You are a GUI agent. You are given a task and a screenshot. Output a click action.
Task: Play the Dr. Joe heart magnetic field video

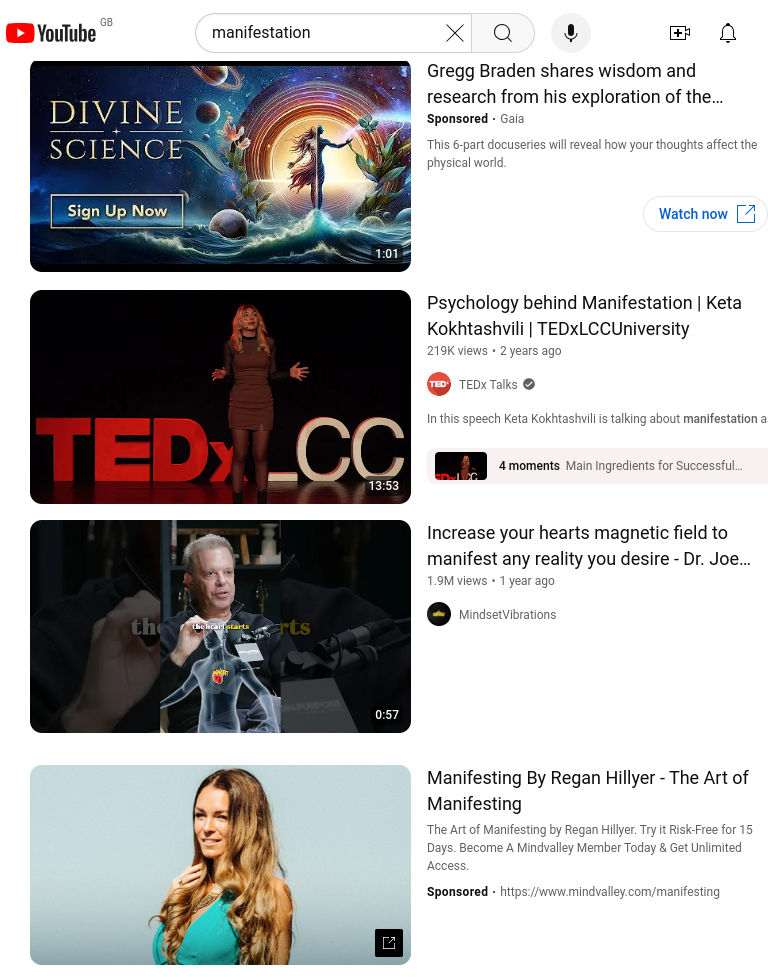point(220,626)
